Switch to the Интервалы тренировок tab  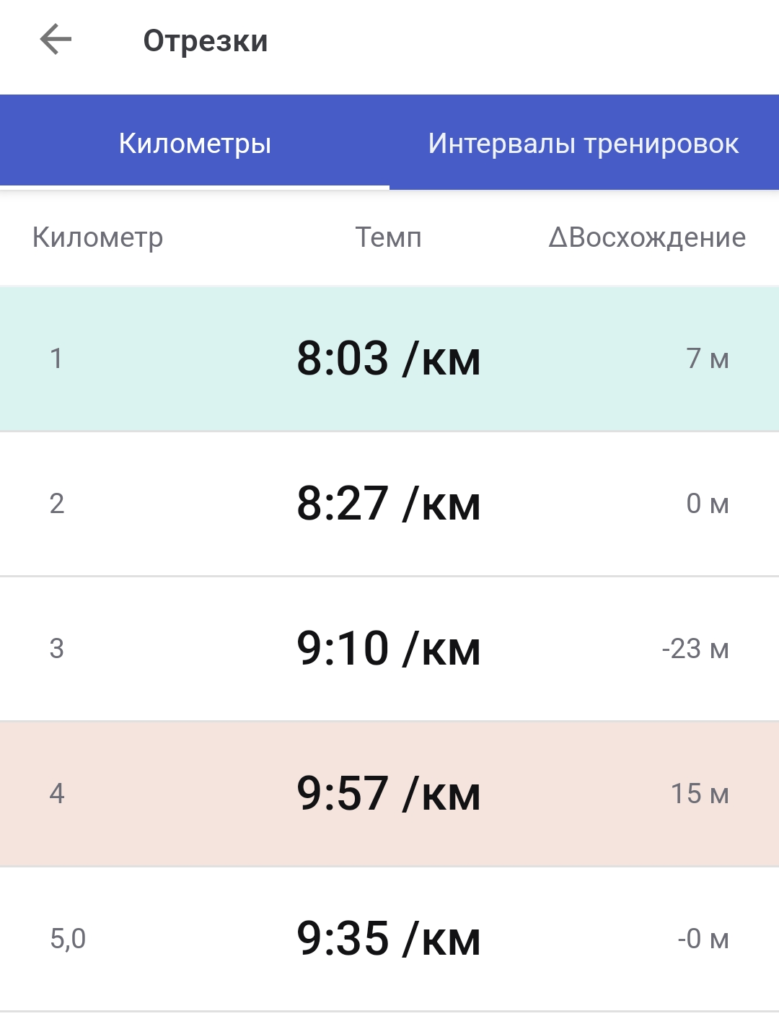coord(584,142)
